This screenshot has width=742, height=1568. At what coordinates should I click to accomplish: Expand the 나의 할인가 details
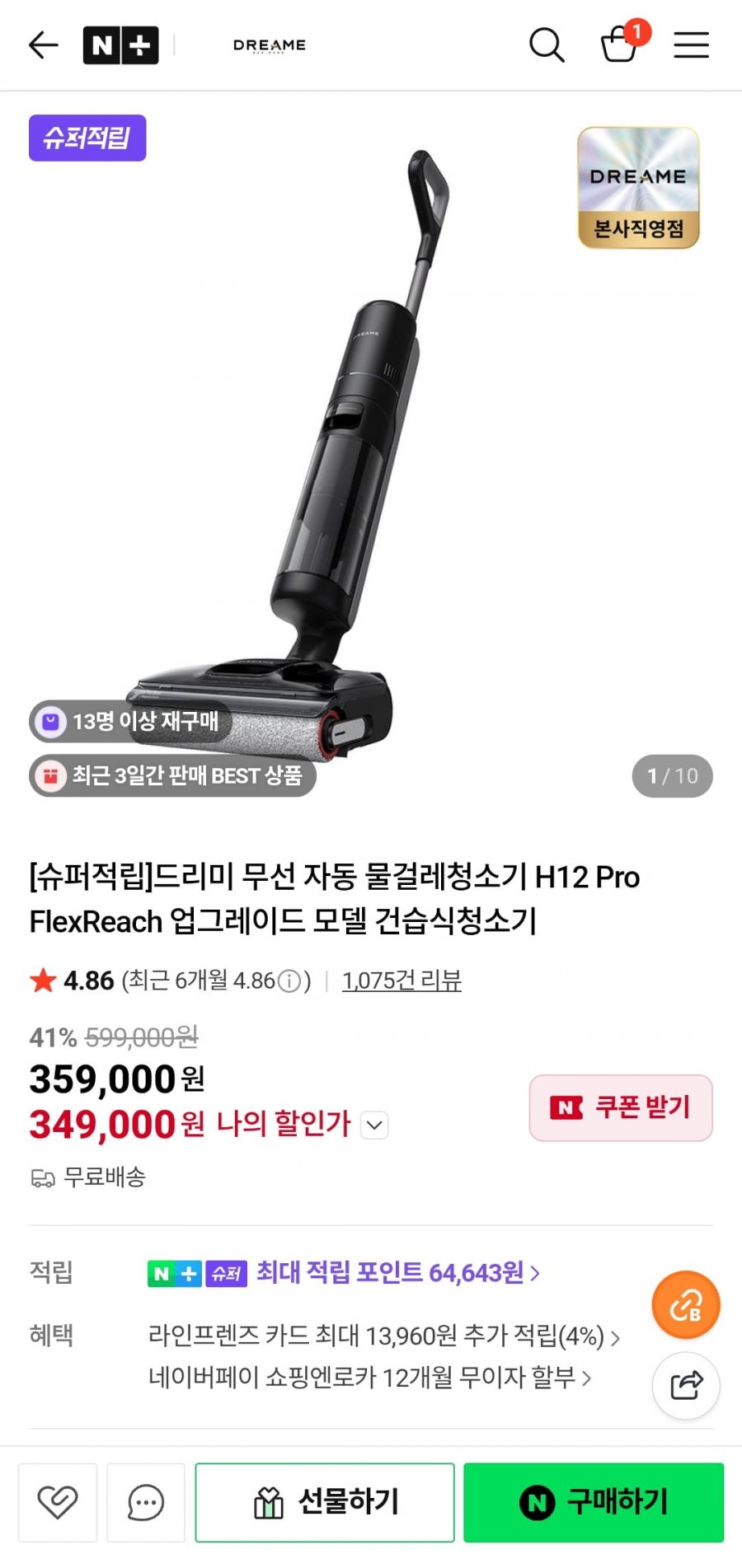click(x=374, y=1125)
